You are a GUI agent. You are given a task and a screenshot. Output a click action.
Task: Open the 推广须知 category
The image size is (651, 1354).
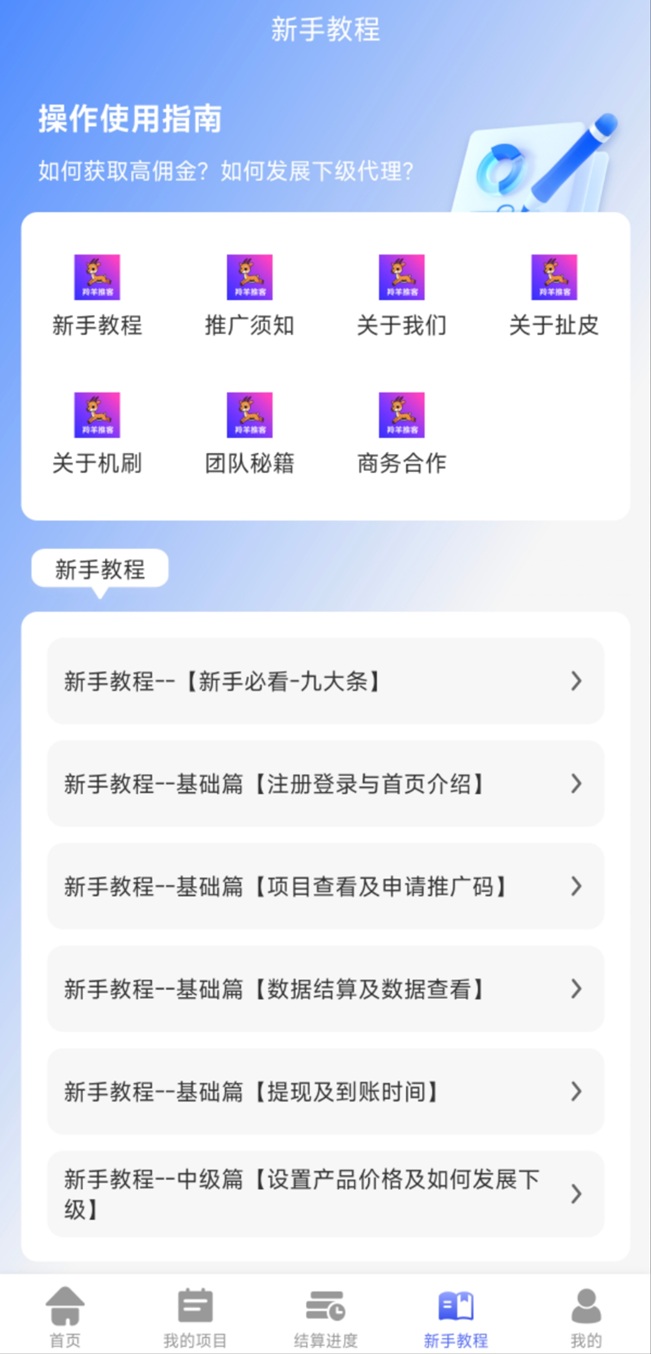(249, 295)
